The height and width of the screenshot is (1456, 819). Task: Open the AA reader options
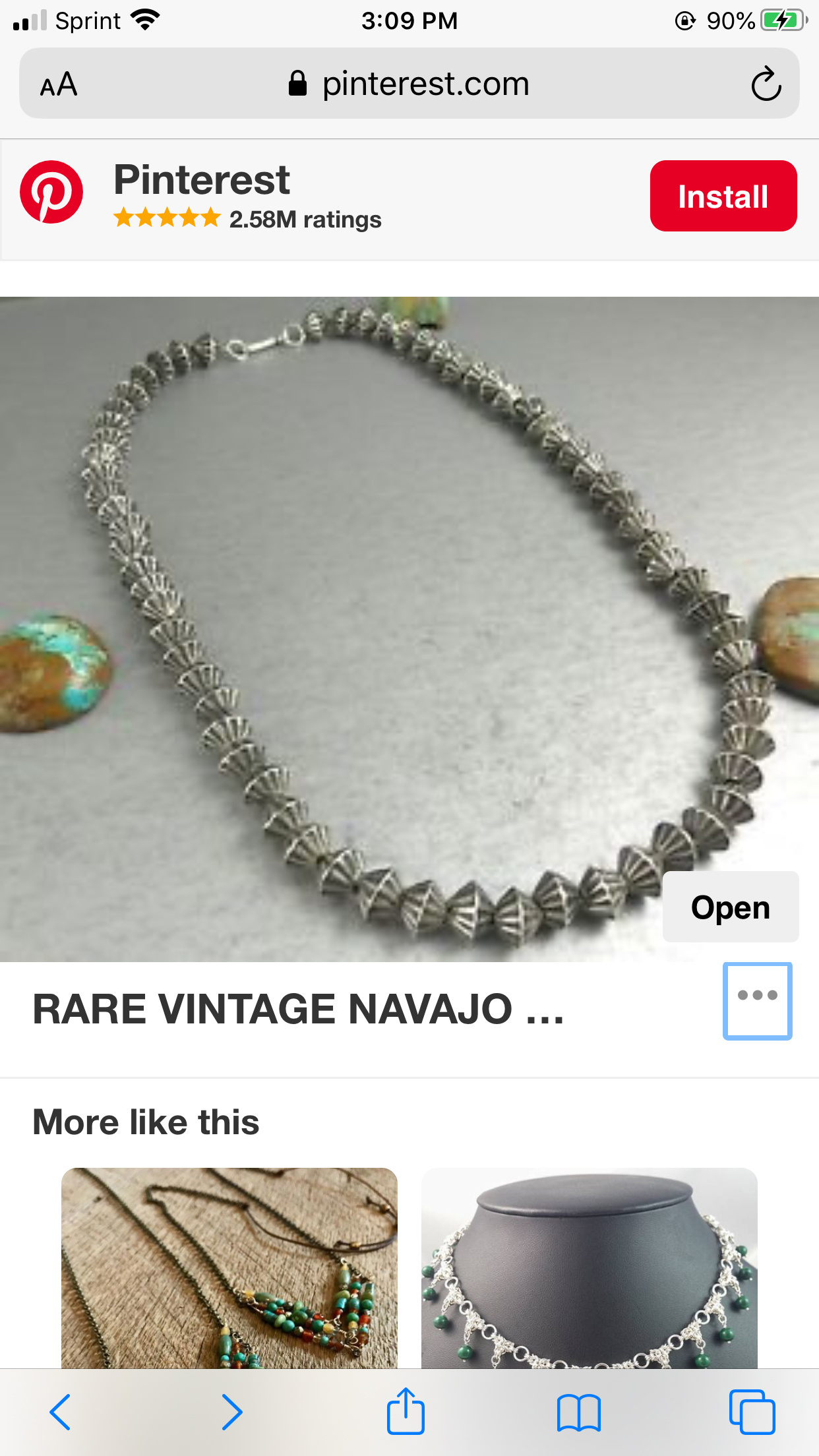click(x=59, y=84)
